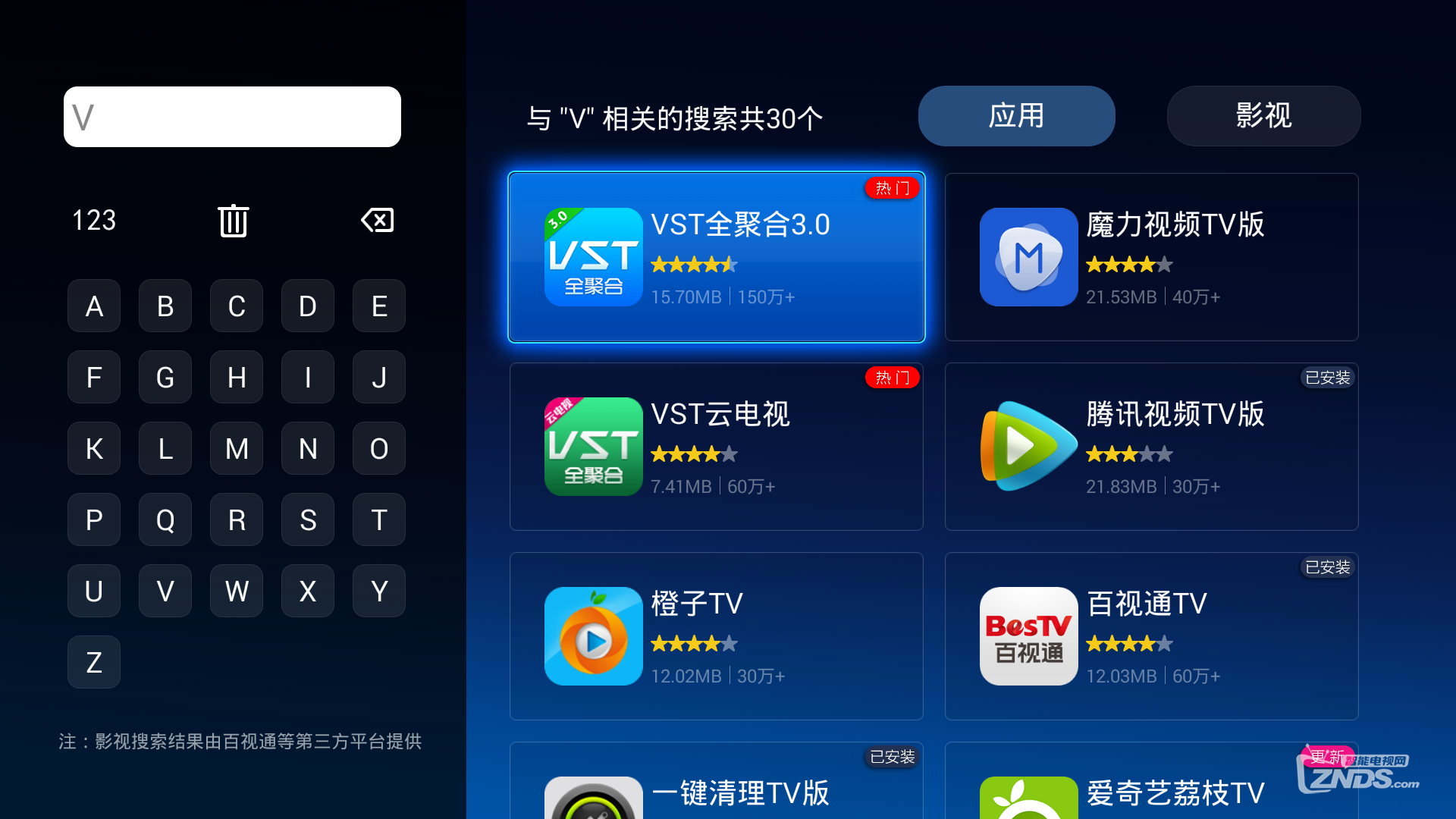
Task: Open VST云电视 app card
Action: (716, 447)
